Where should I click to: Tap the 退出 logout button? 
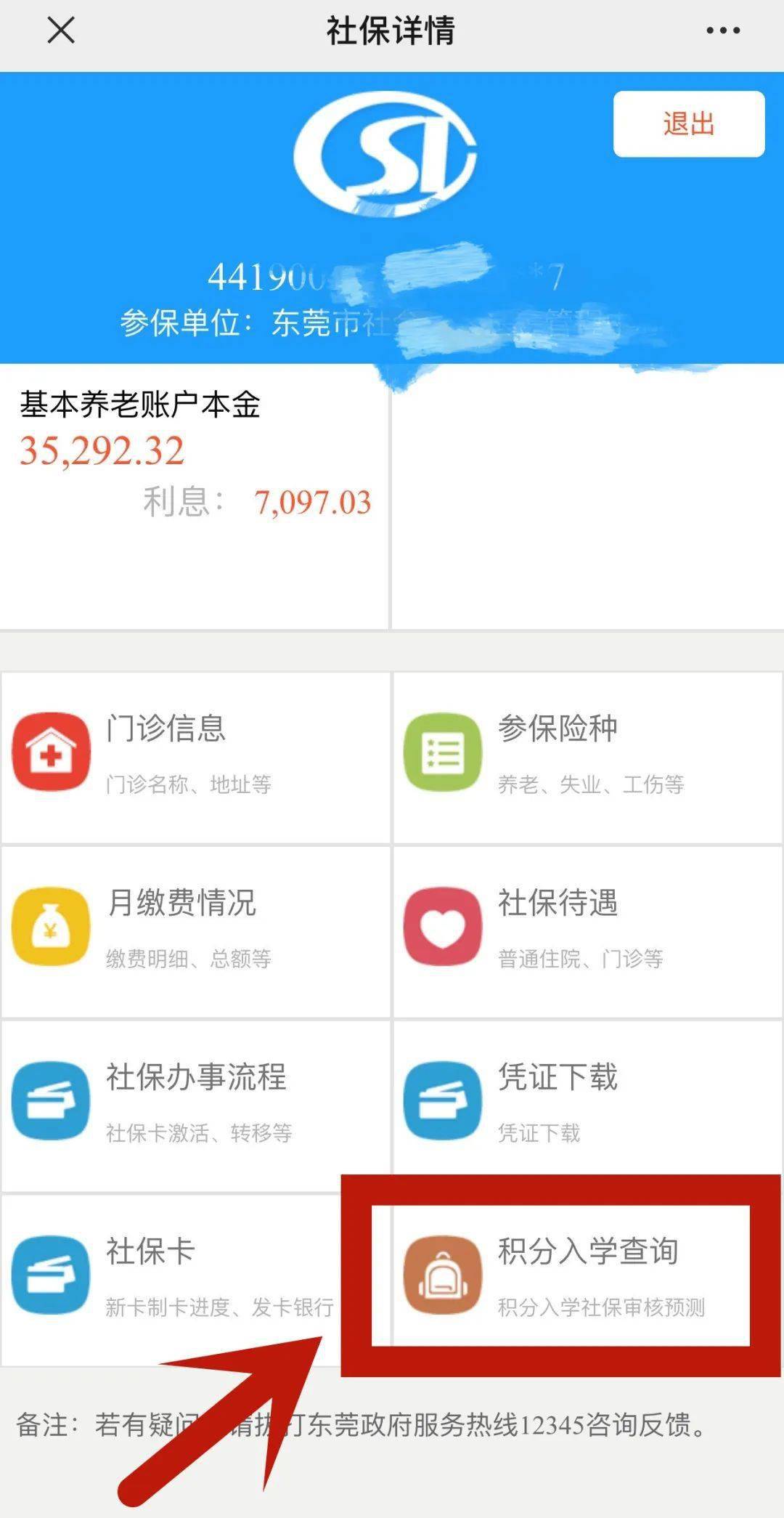tap(689, 124)
